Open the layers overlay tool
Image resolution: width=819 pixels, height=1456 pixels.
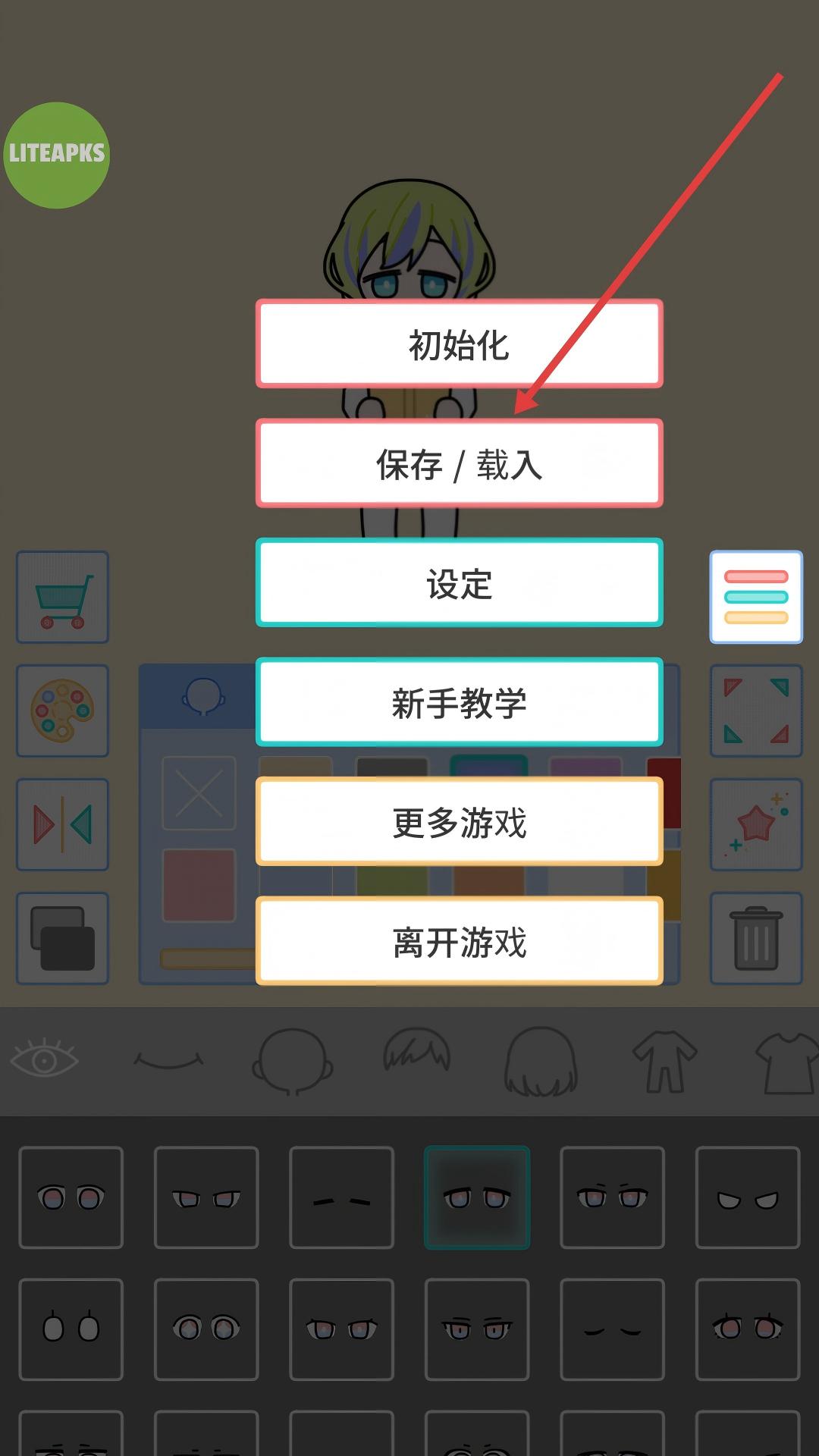point(61,937)
